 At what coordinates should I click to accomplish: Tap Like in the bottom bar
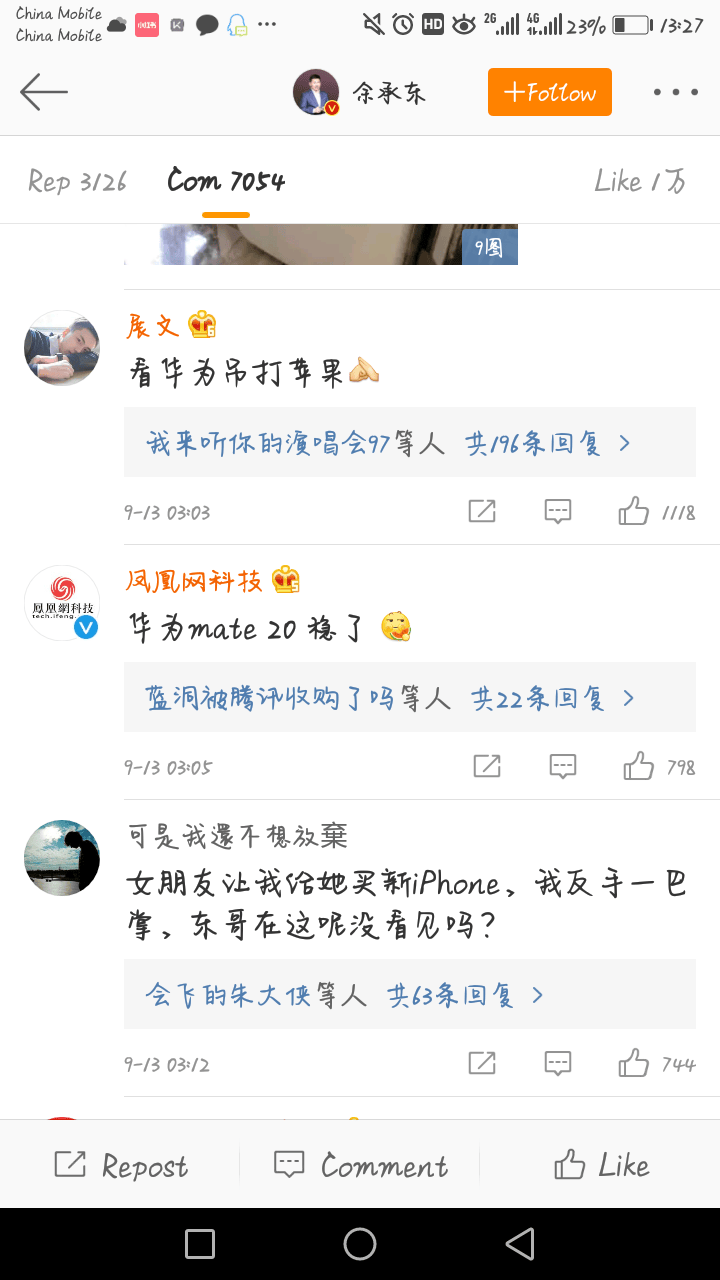coord(600,1165)
